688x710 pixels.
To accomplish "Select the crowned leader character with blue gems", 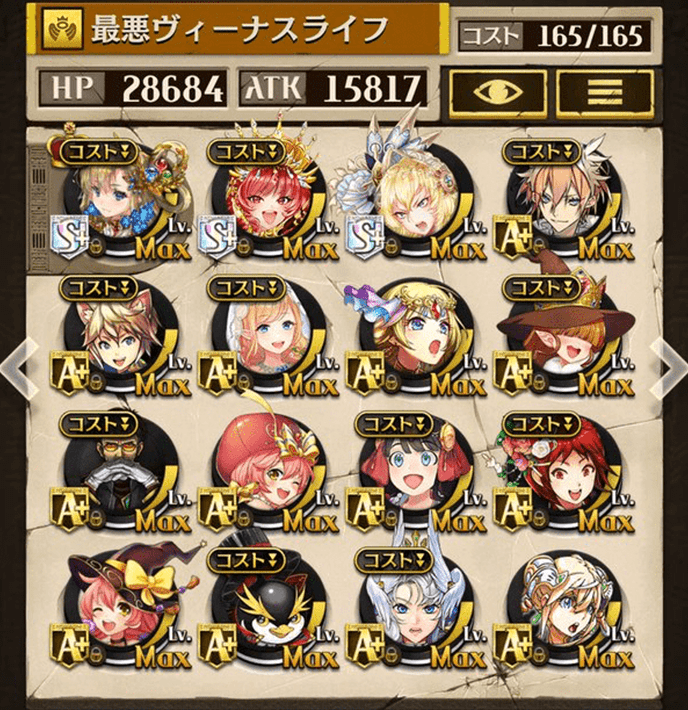I will 118,200.
